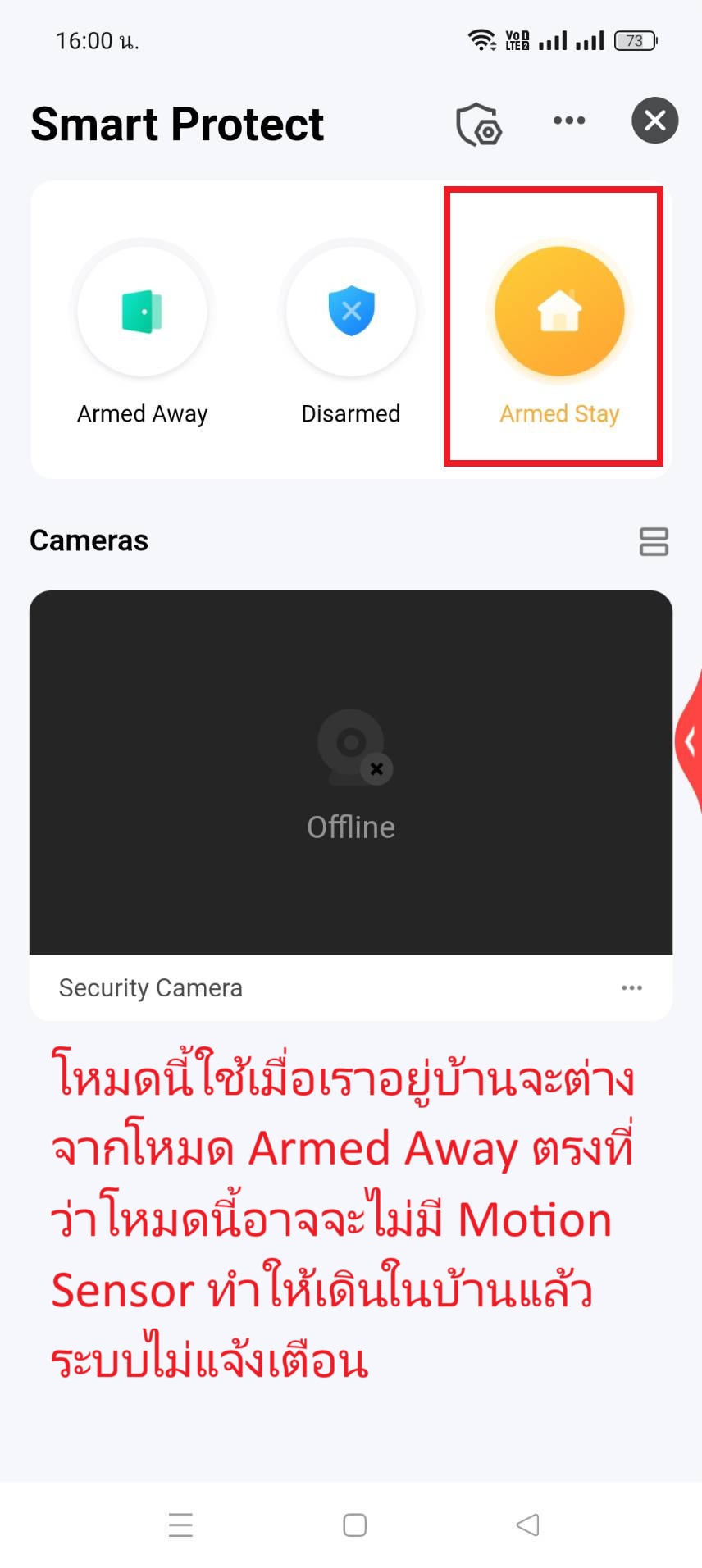Select Armed Away mode

coord(143,312)
